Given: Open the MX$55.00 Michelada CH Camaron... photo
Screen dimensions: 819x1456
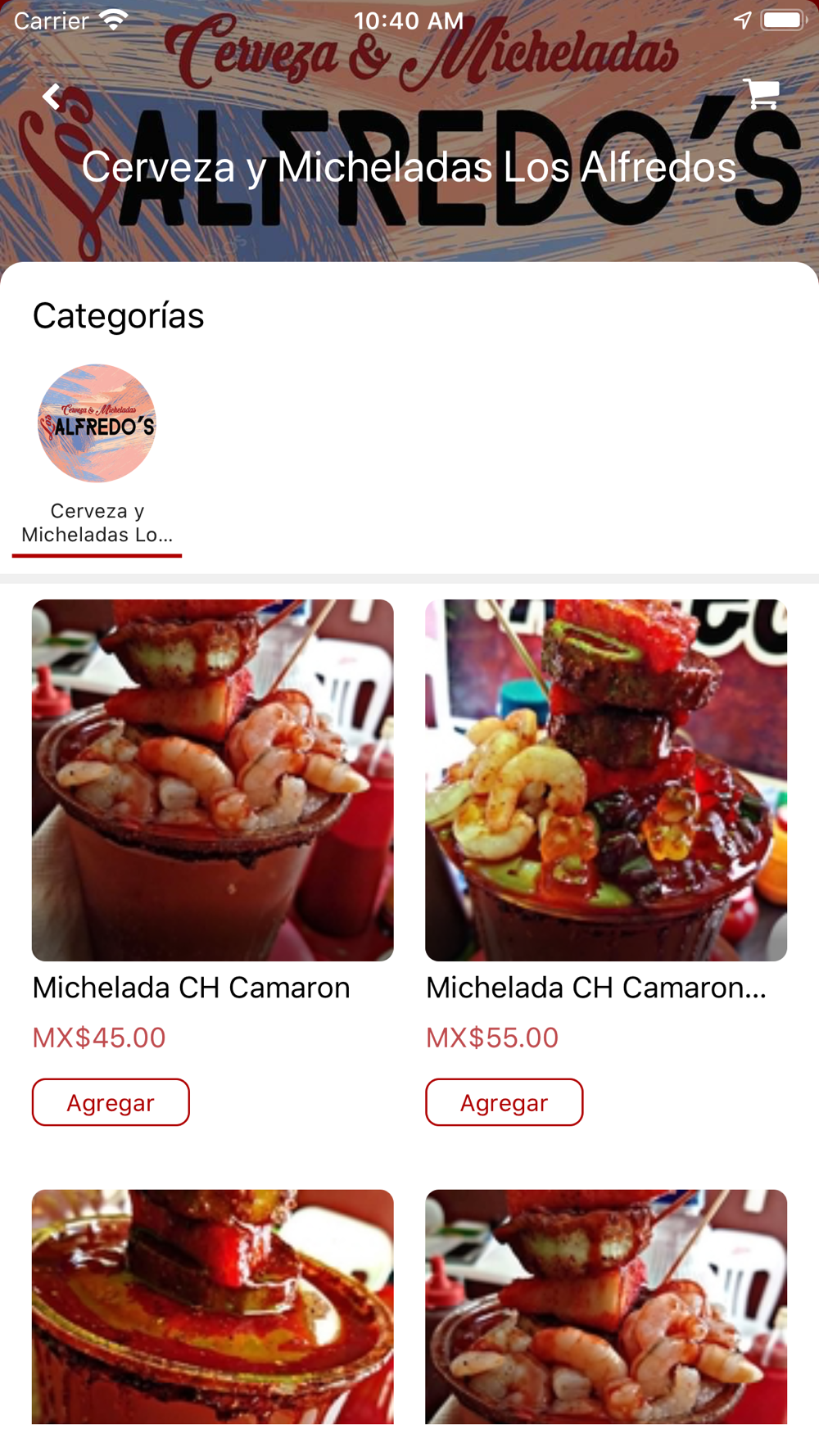Looking at the screenshot, I should [606, 780].
